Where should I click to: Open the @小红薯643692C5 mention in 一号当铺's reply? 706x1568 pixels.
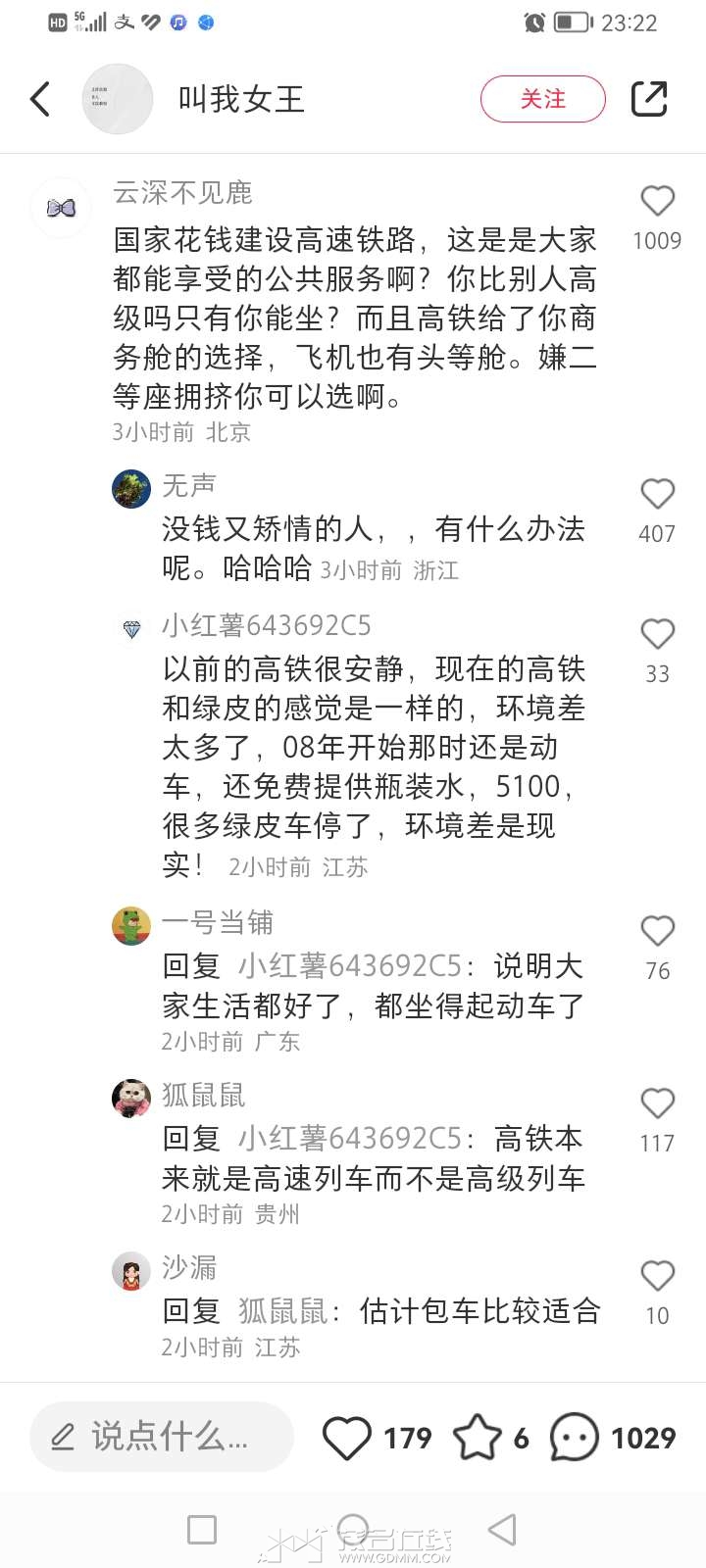349,966
